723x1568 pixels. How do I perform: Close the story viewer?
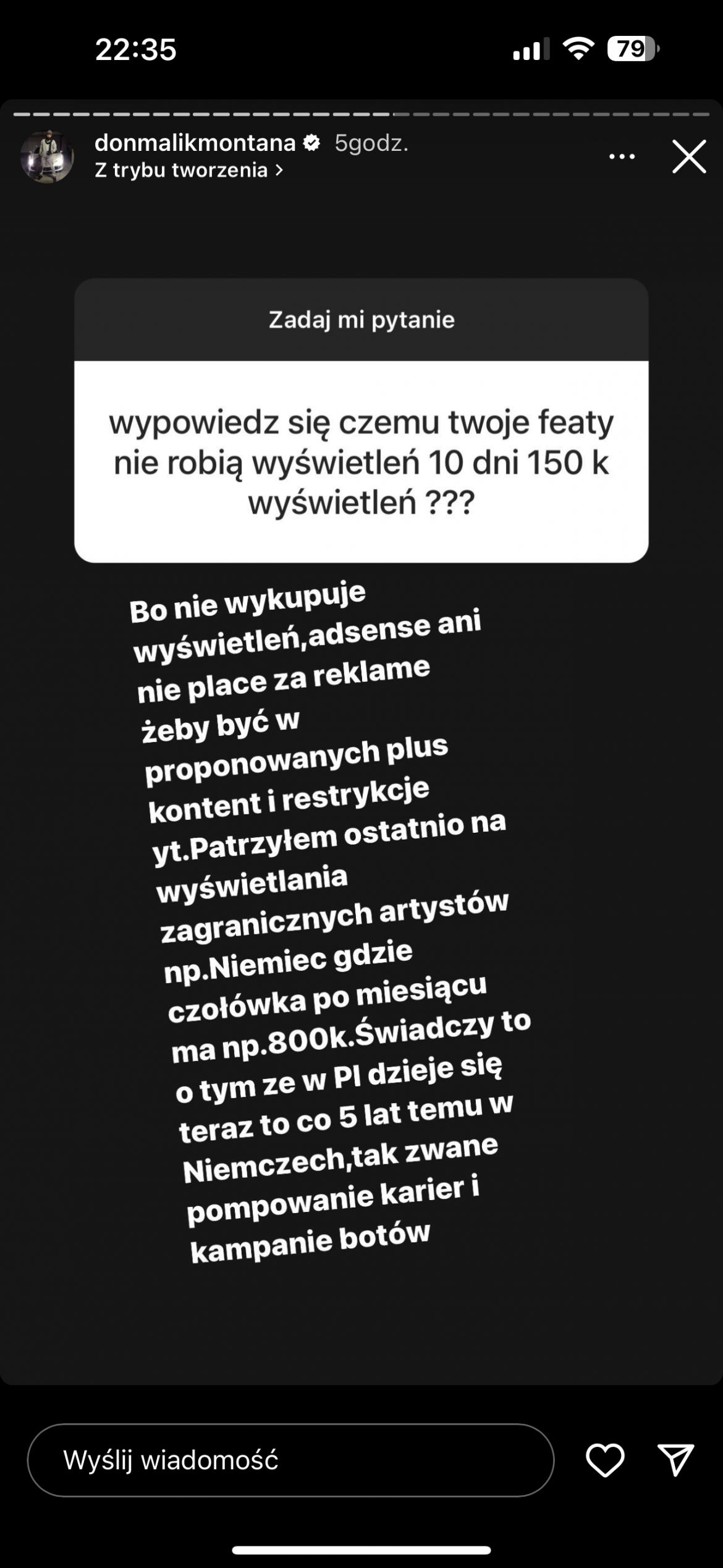click(688, 156)
